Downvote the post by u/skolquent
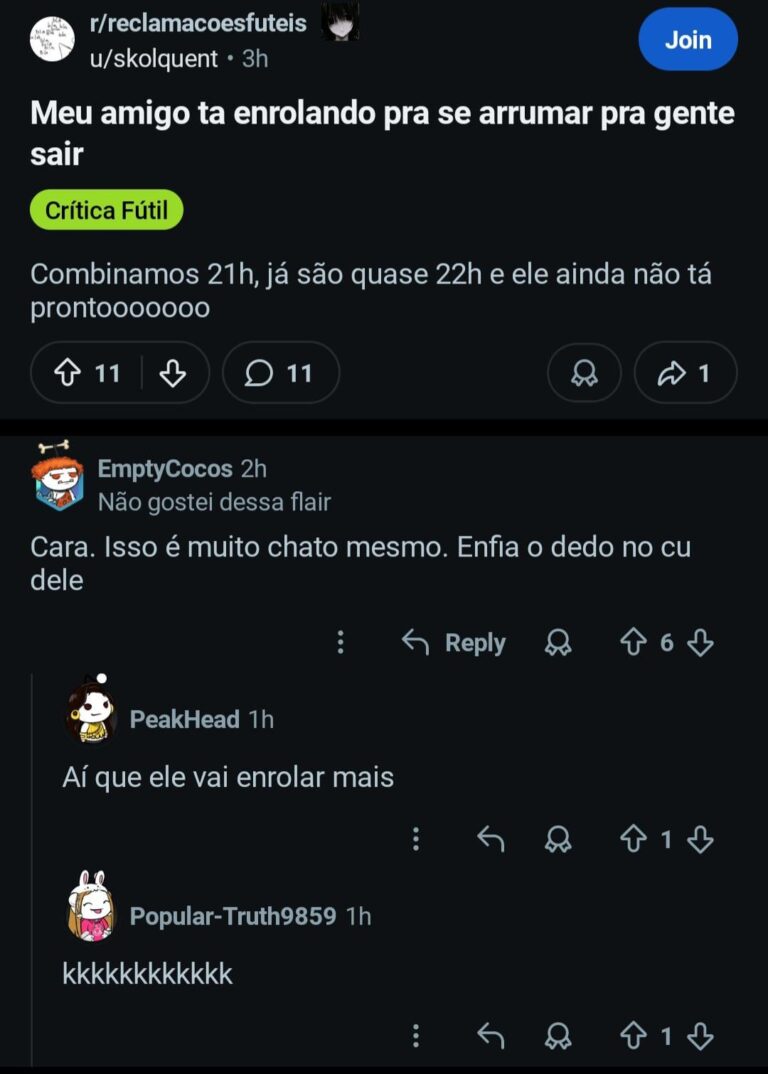The height and width of the screenshot is (1074, 768). click(173, 373)
